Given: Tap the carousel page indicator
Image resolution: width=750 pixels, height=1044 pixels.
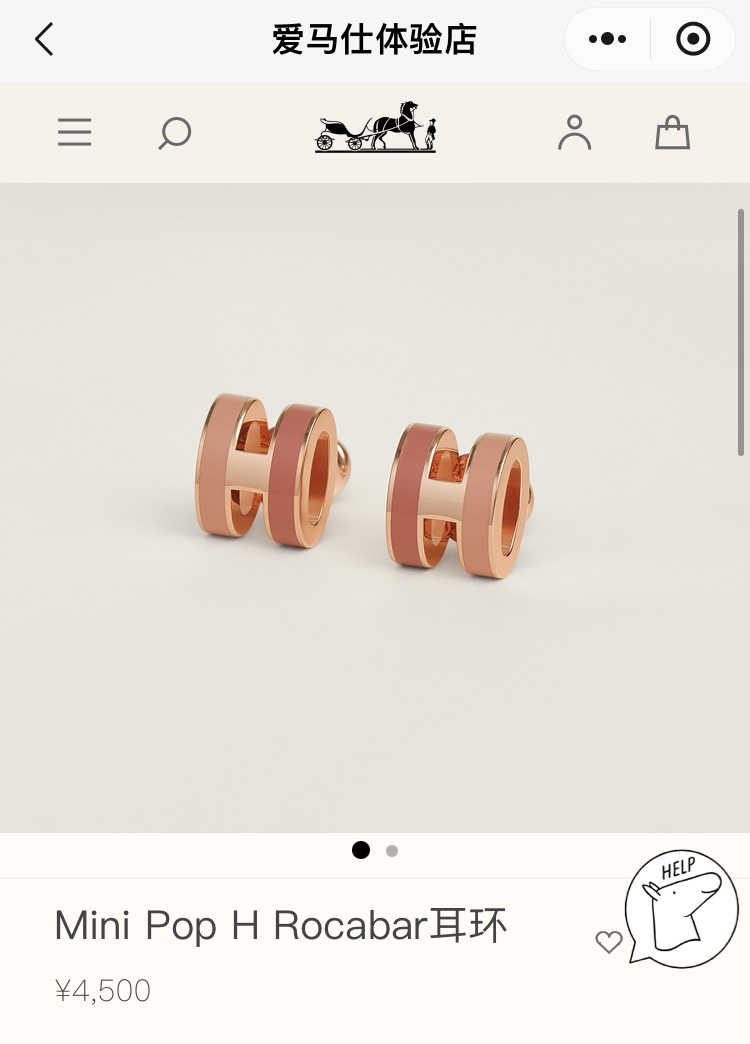Looking at the screenshot, I should (x=375, y=851).
